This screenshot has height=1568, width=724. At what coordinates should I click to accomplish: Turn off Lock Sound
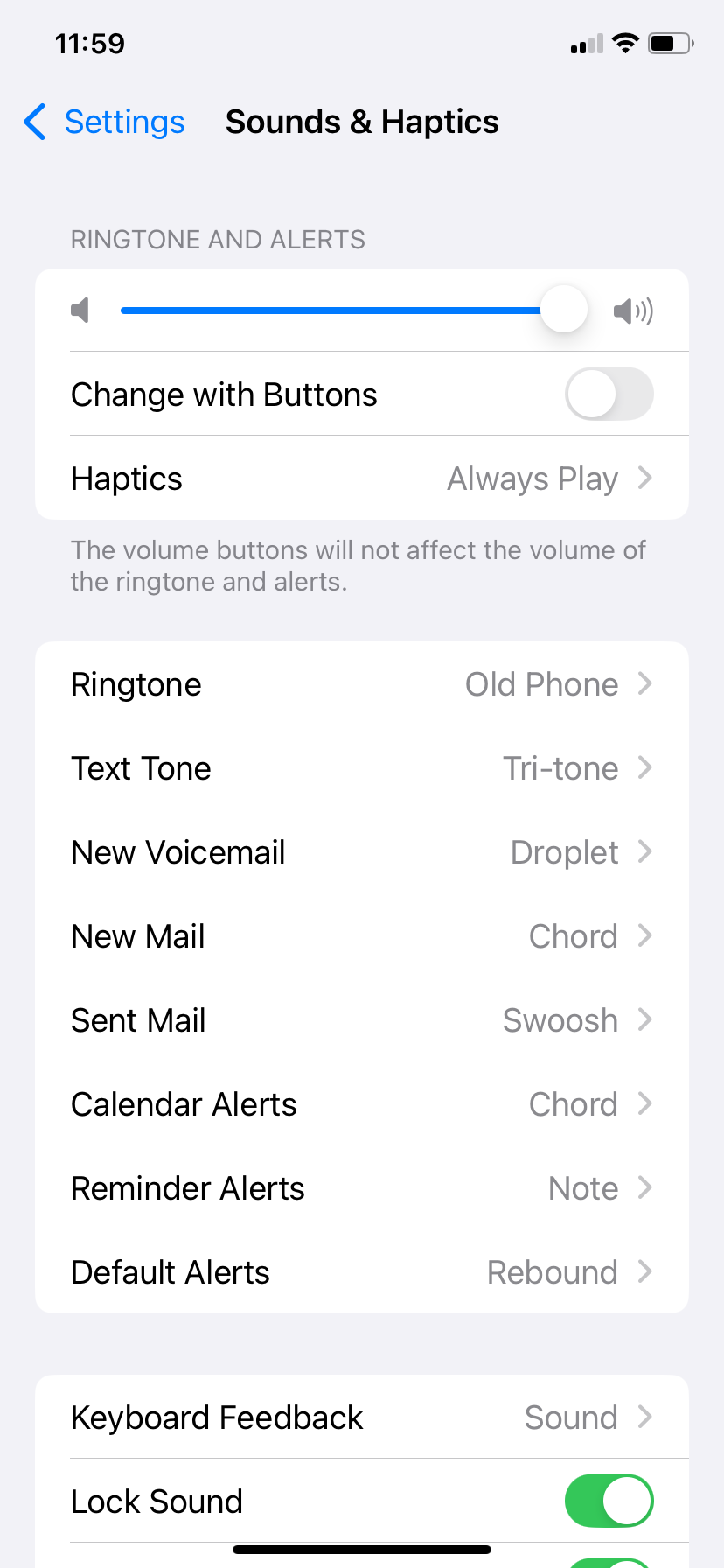[x=609, y=1501]
